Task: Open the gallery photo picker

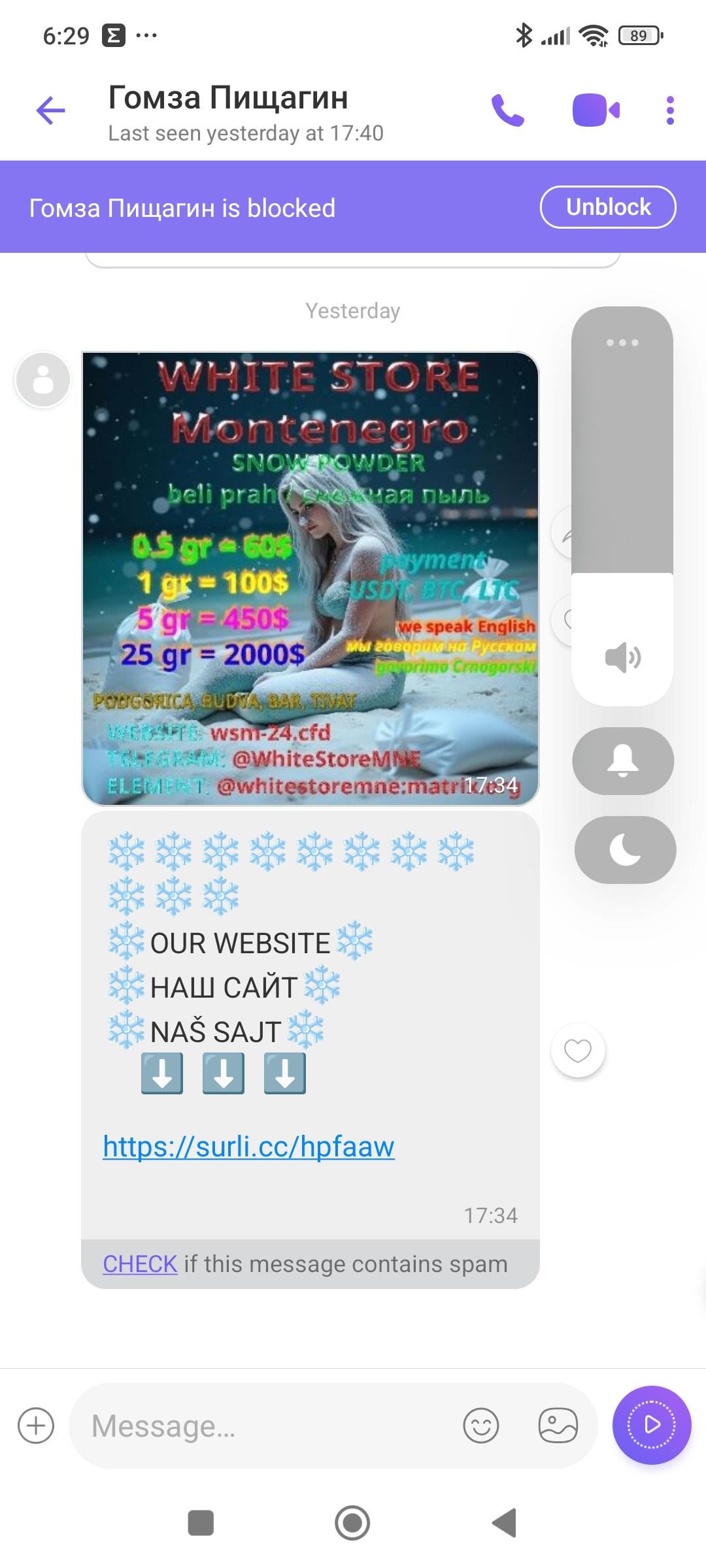Action: coord(558,1425)
